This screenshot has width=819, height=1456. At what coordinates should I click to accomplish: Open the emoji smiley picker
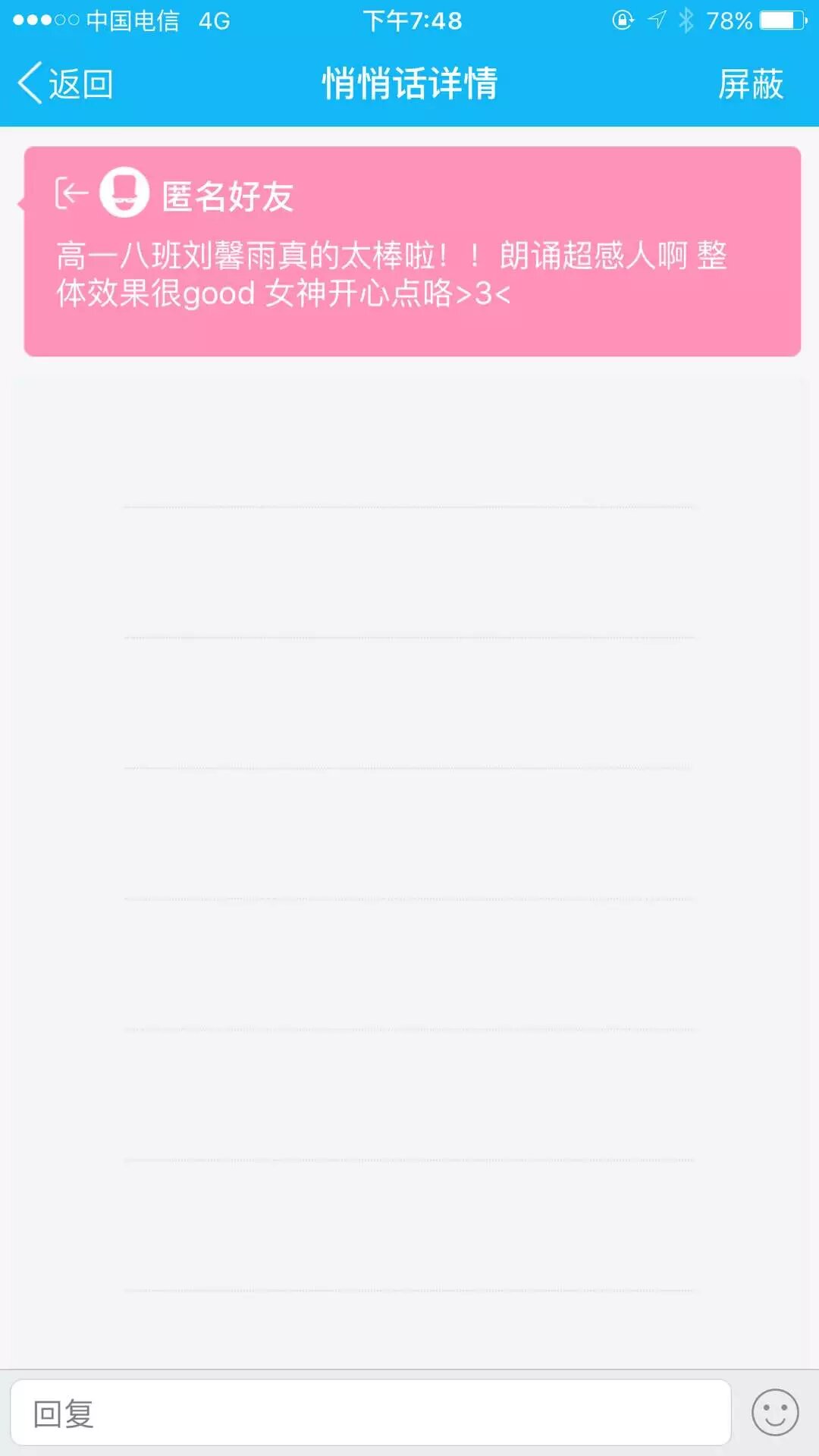tap(774, 1413)
